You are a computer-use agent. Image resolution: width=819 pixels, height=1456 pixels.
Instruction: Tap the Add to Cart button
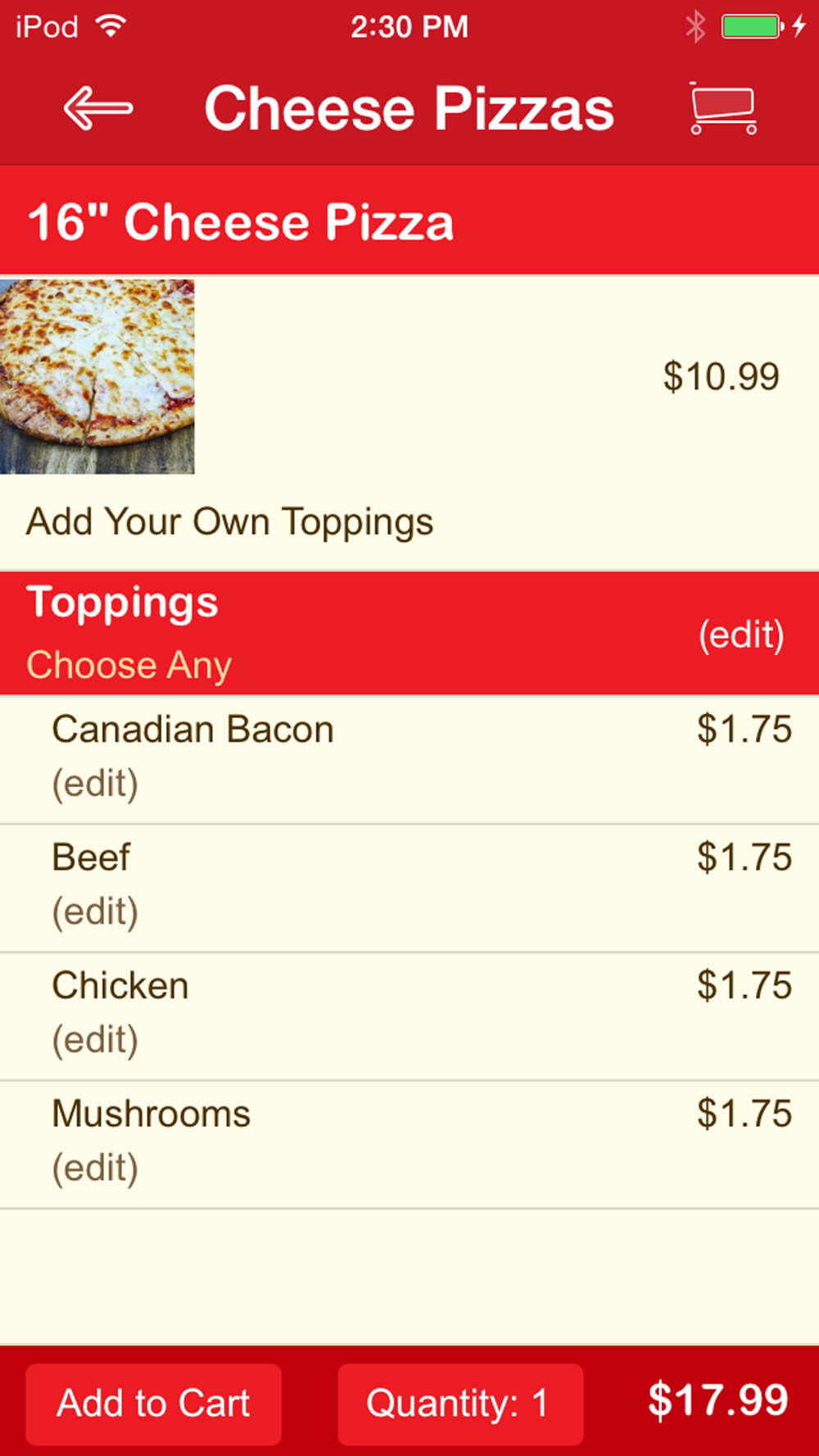[153, 1404]
